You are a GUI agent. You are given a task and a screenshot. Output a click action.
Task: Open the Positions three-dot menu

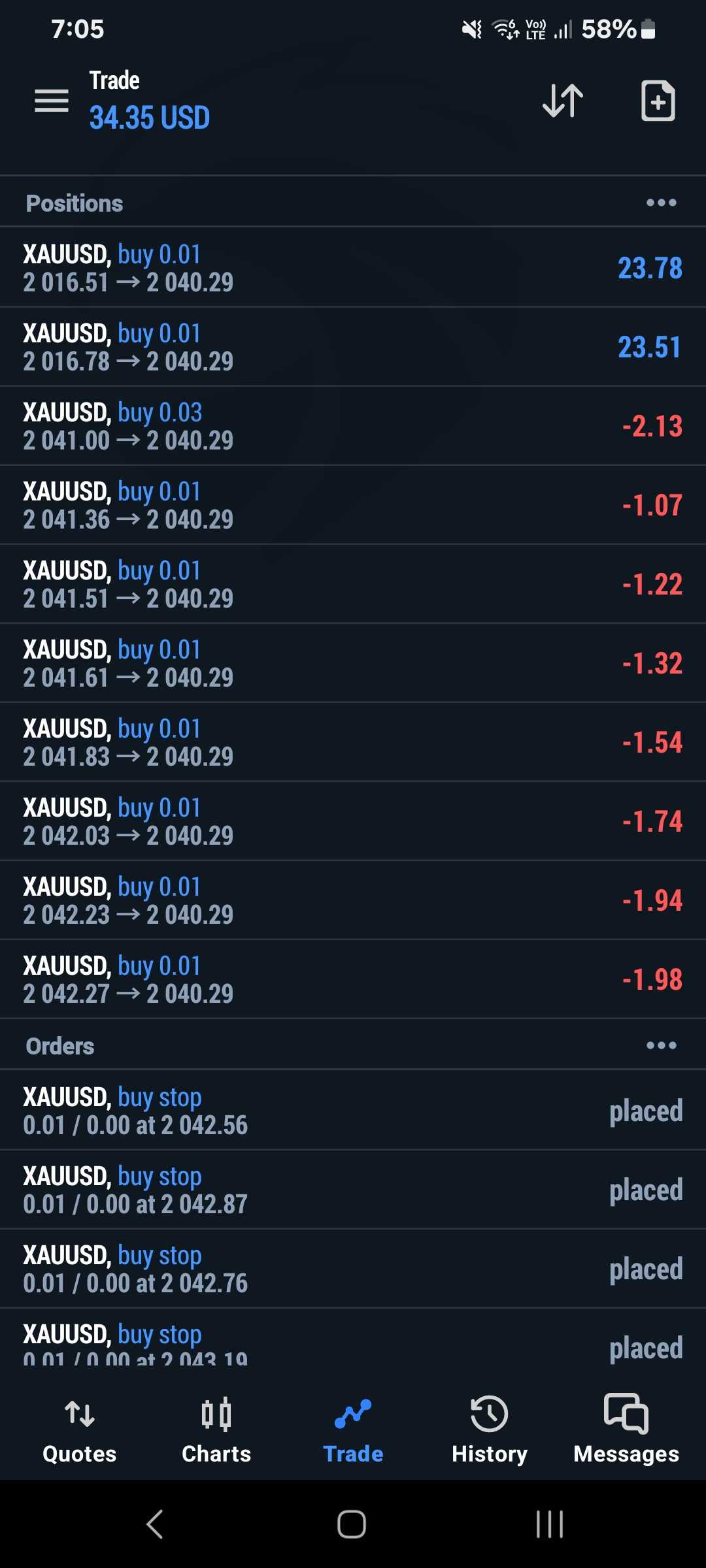pos(661,203)
